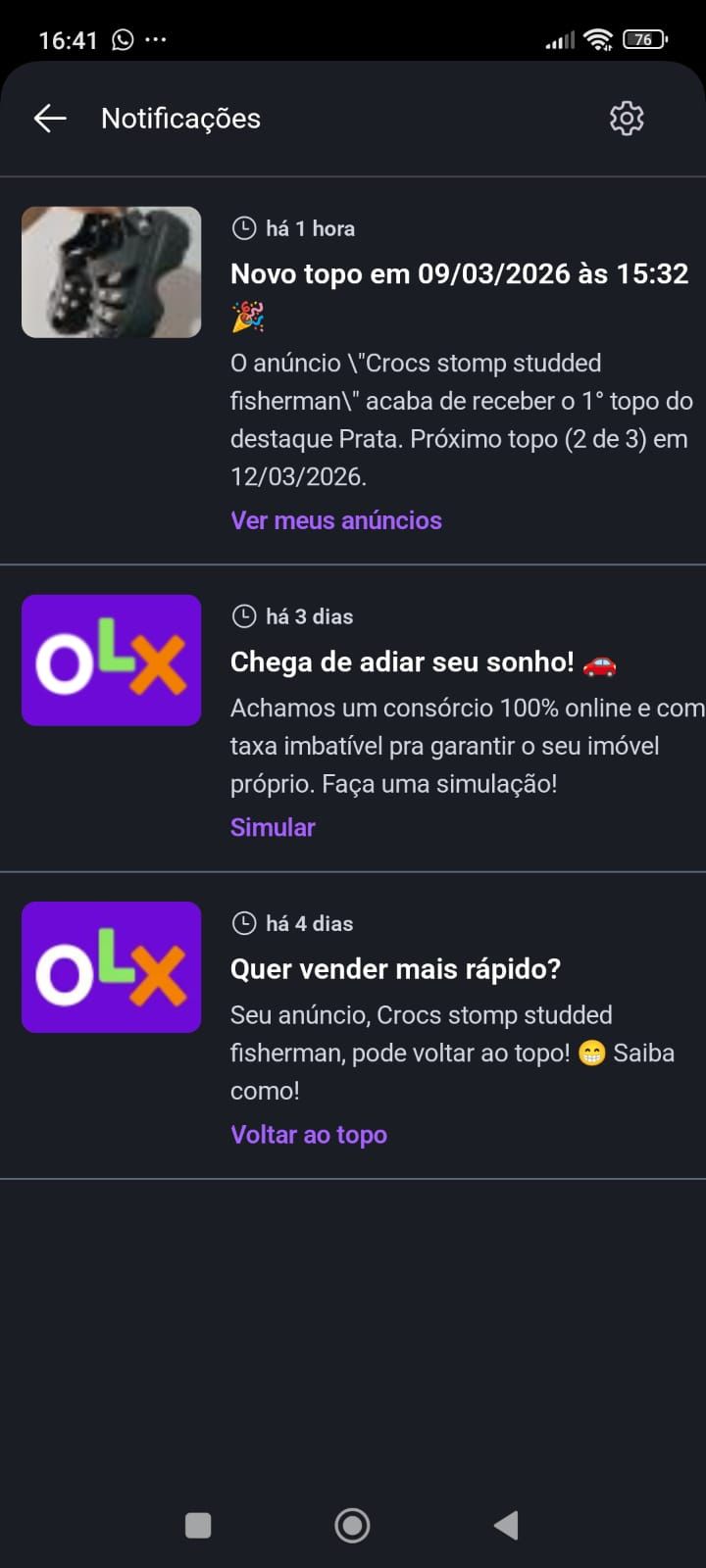
Task: Tap the 'Simular' link
Action: pos(273,827)
